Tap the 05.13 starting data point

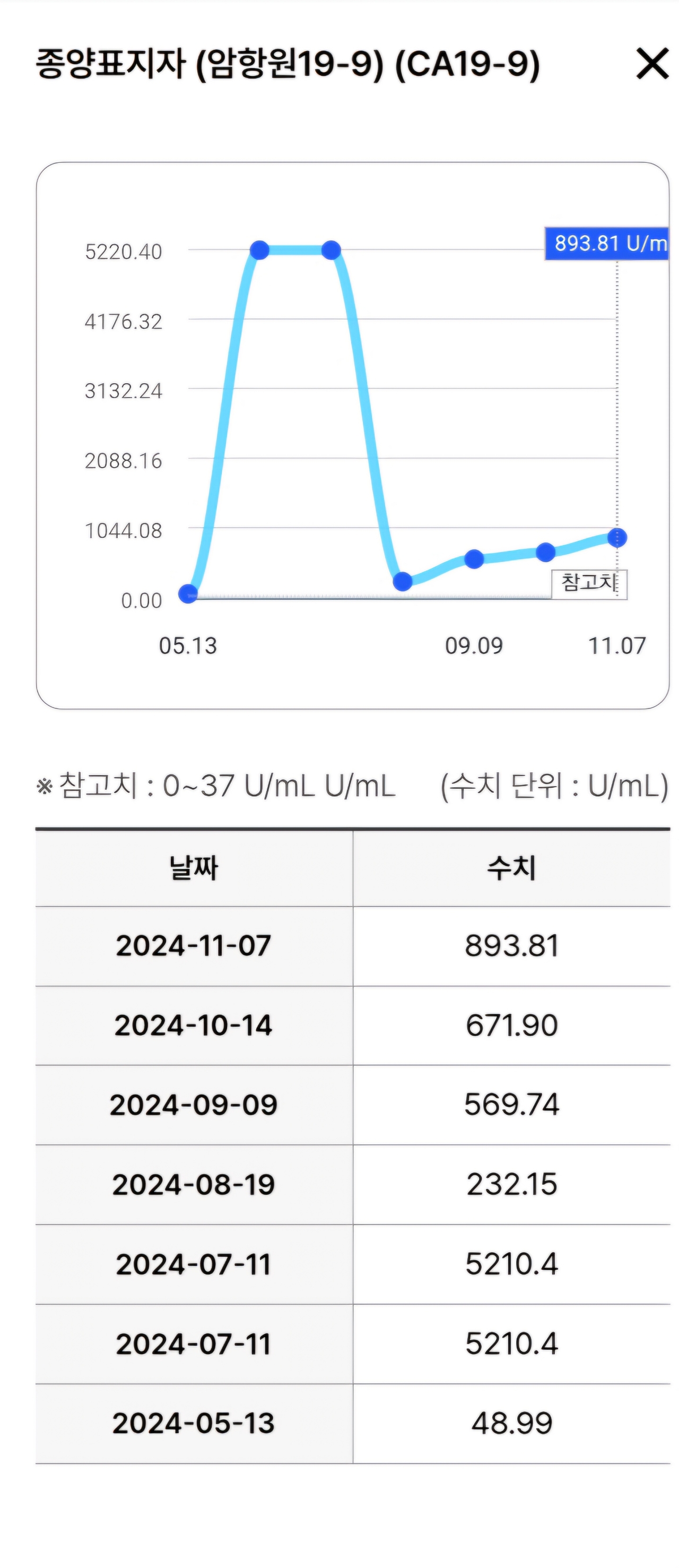(188, 593)
